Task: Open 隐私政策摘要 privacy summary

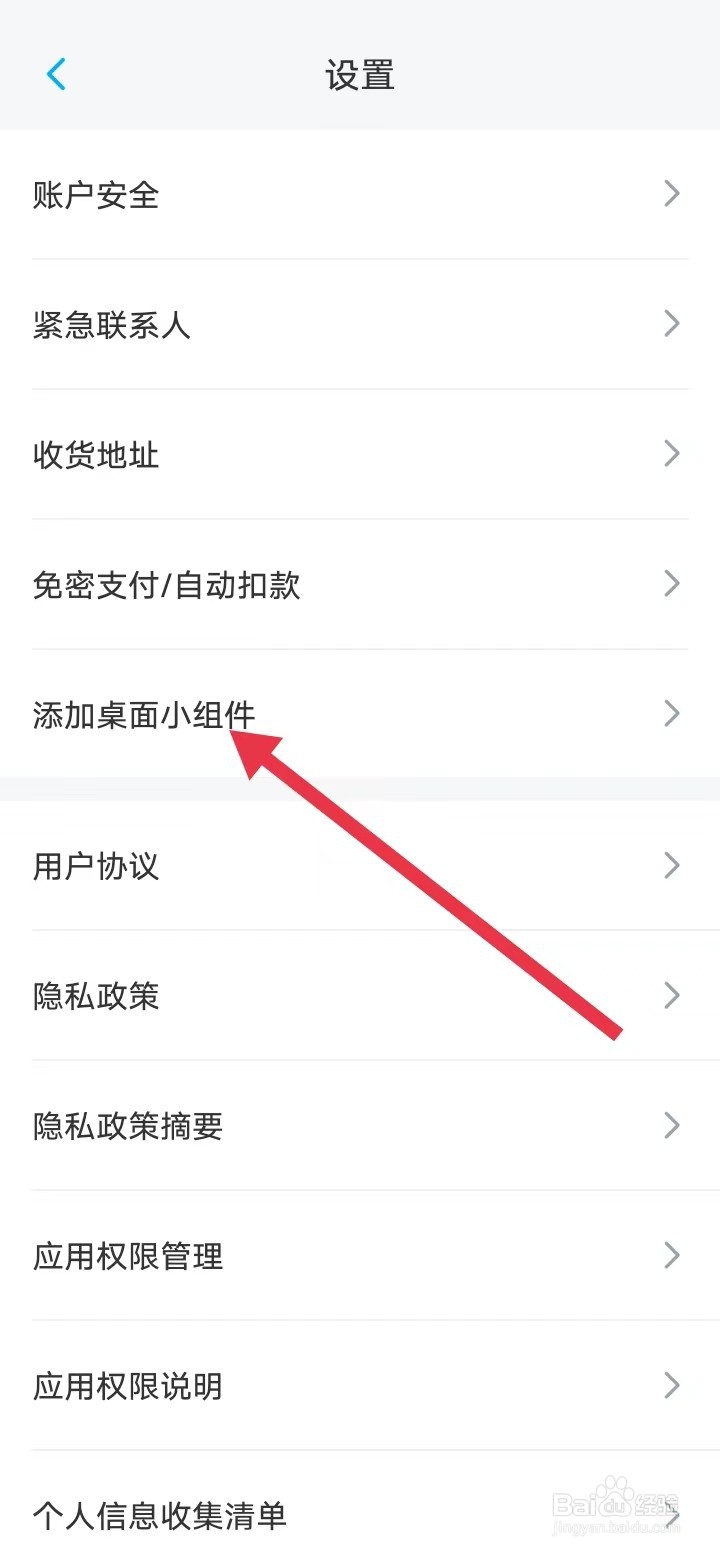Action: tap(127, 1126)
